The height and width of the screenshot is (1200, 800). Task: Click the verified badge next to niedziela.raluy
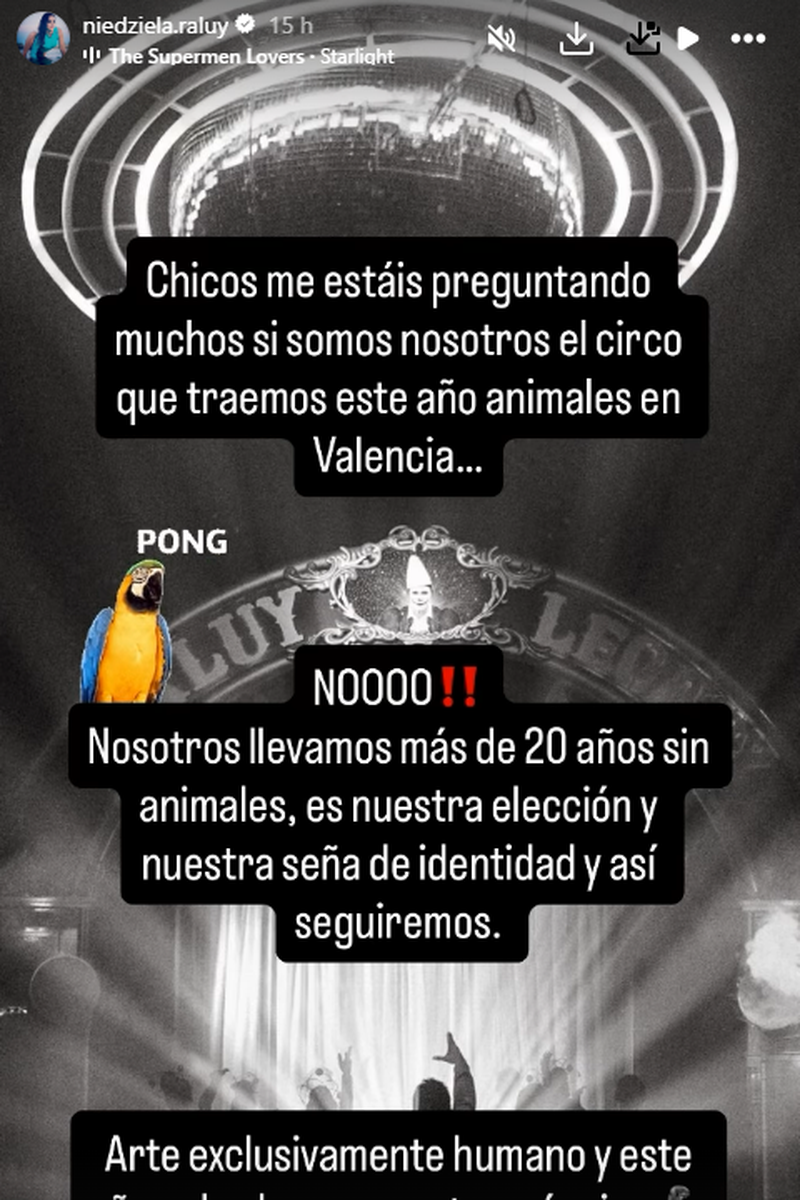[x=245, y=22]
